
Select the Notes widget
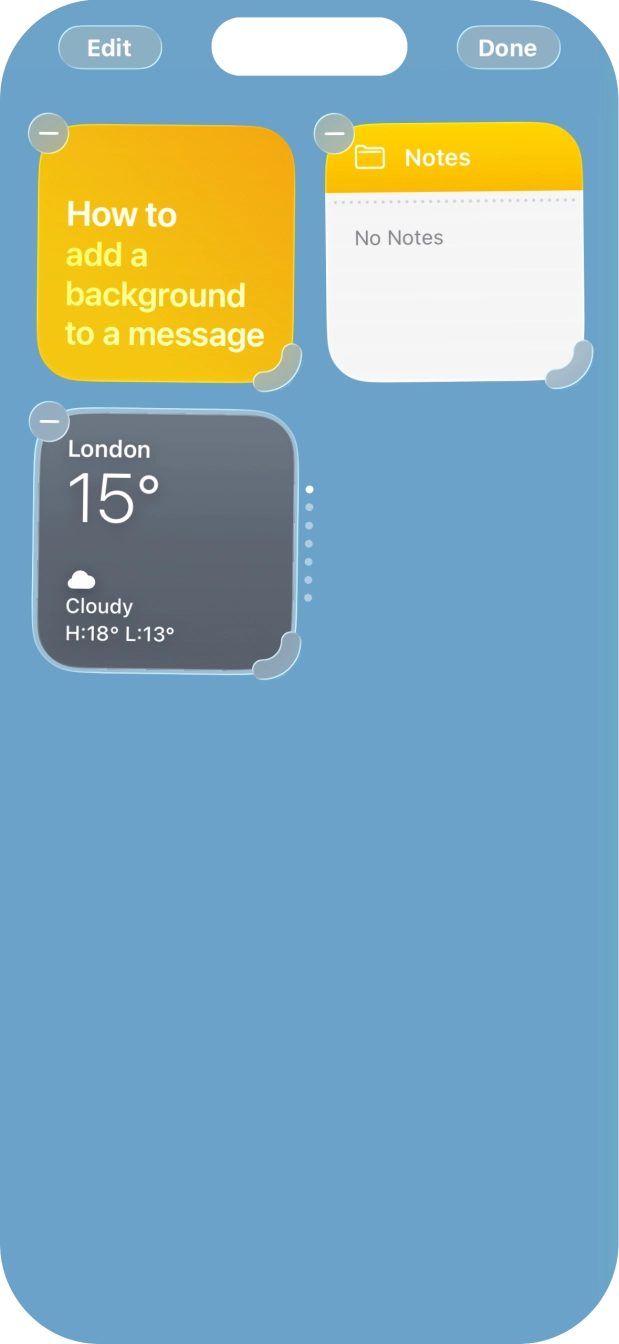(454, 252)
